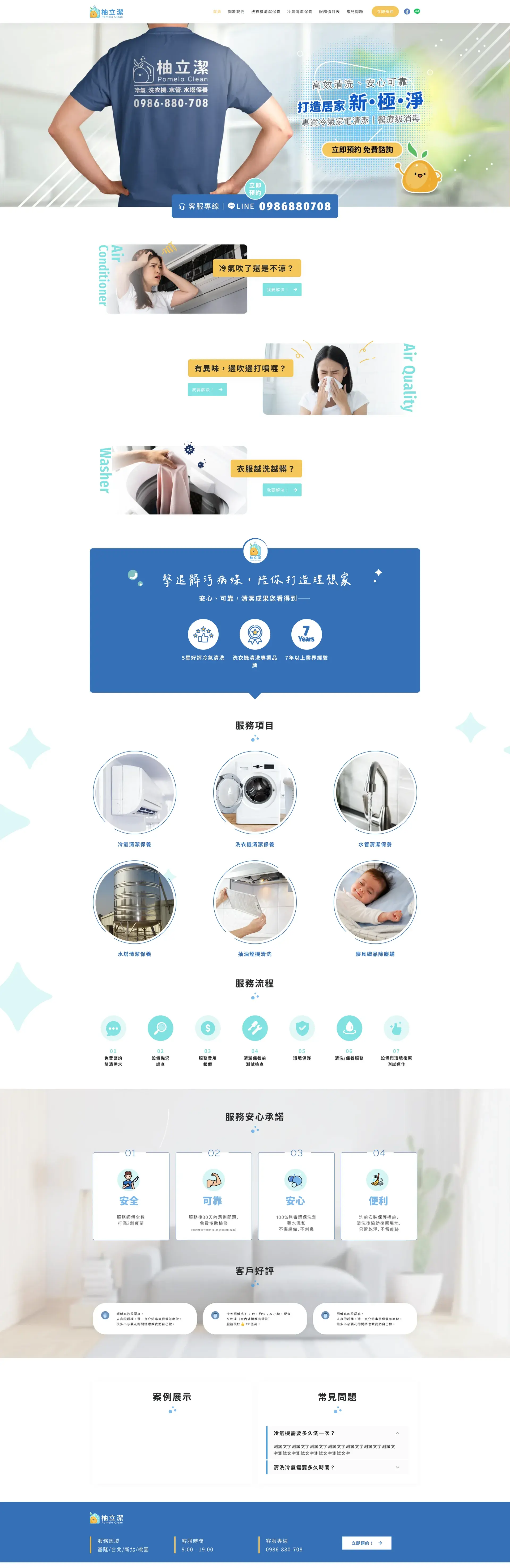This screenshot has width=510, height=1568.
Task: Tap 立即預約 免費諮詢 on the hero banner
Action: click(362, 150)
